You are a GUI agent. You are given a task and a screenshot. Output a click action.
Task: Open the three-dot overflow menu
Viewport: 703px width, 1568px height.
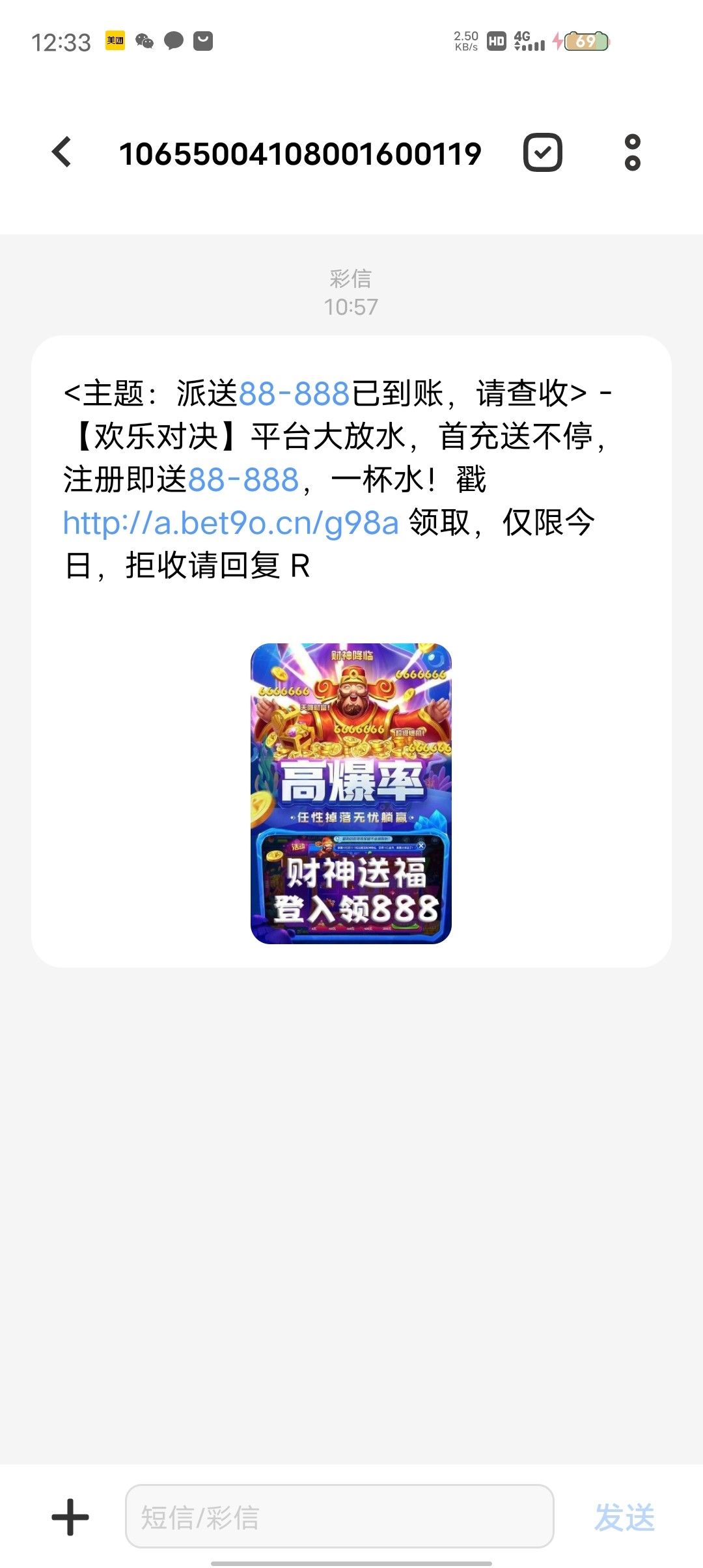632,152
